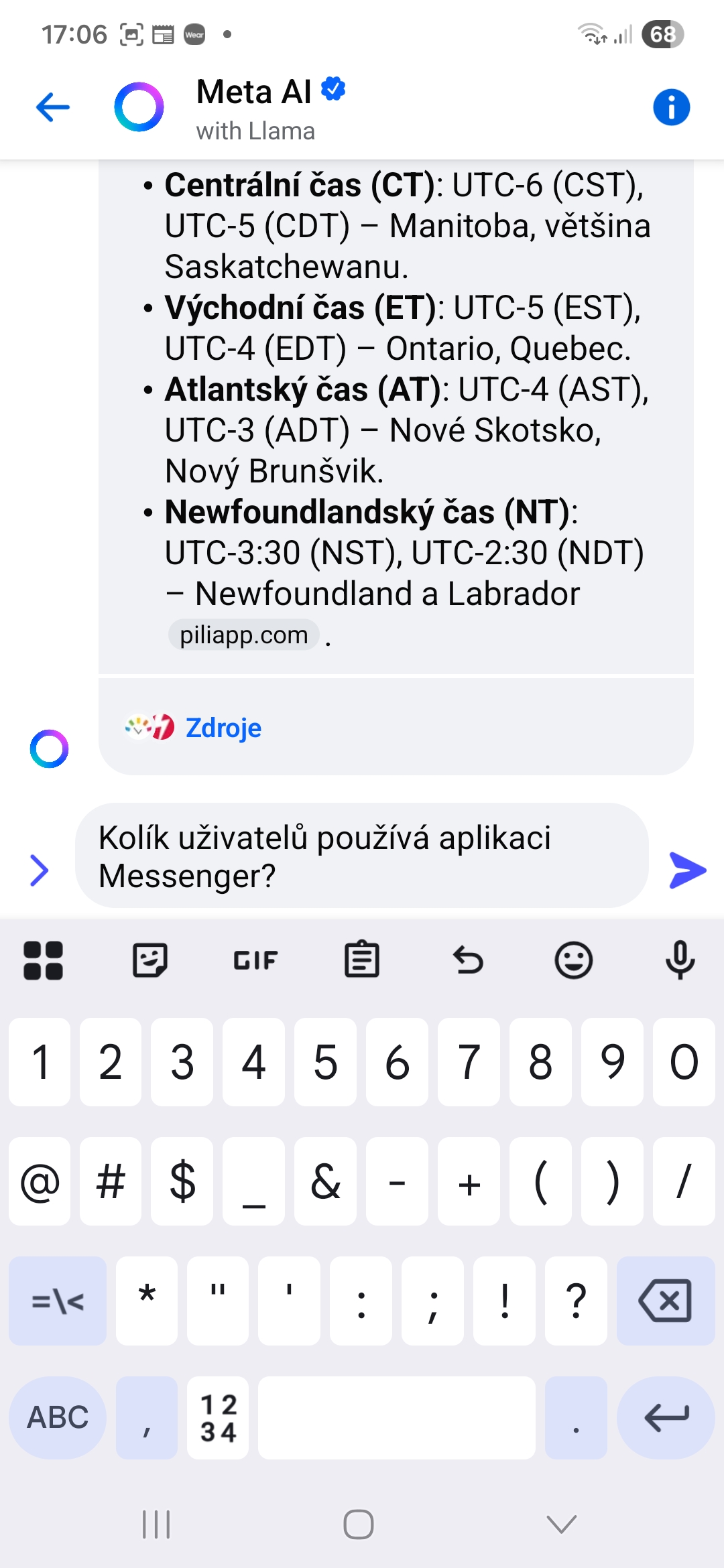
Task: Open the Meta AI profile header
Action: point(255,107)
